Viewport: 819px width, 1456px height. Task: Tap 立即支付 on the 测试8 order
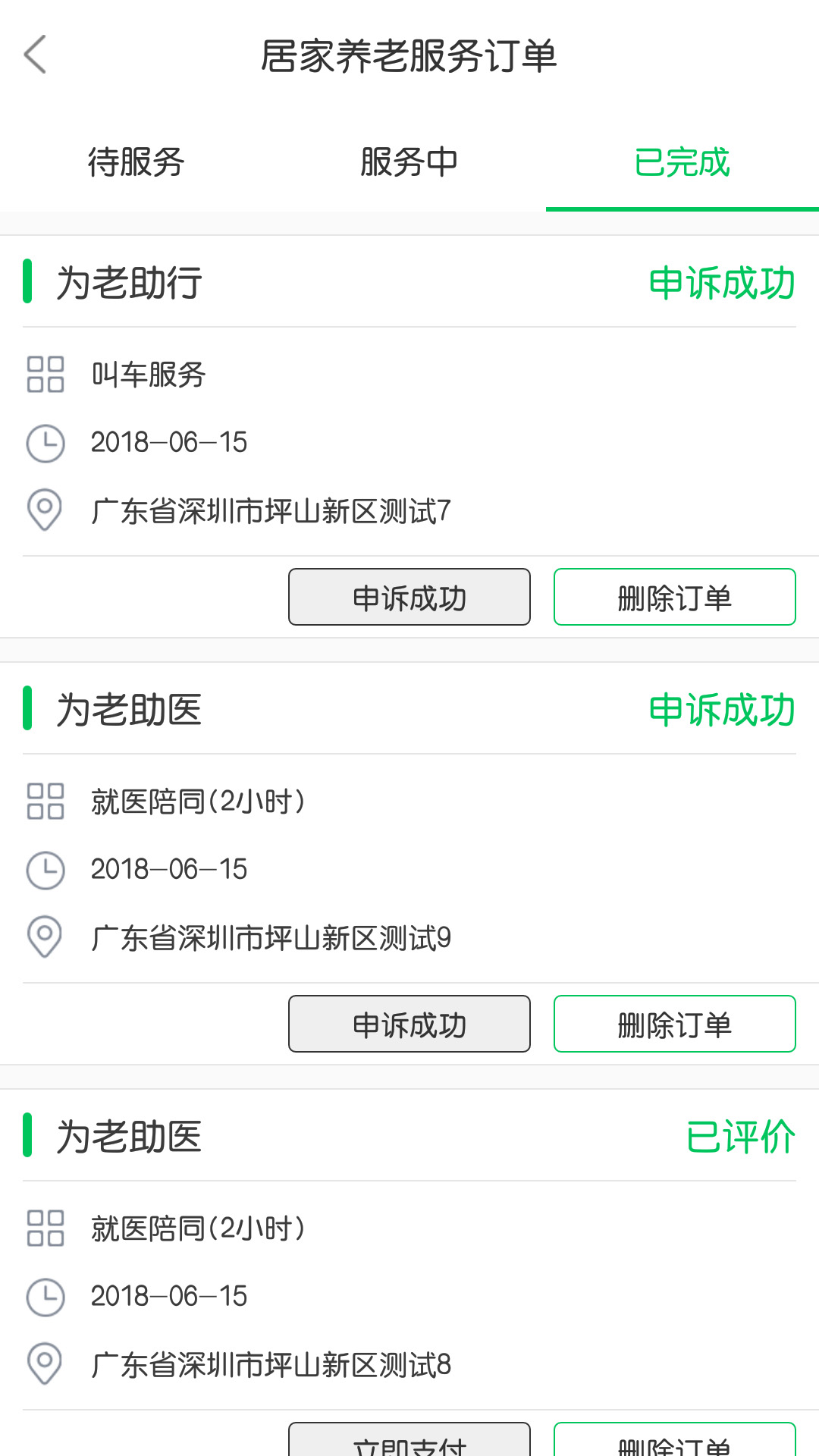tap(409, 1442)
